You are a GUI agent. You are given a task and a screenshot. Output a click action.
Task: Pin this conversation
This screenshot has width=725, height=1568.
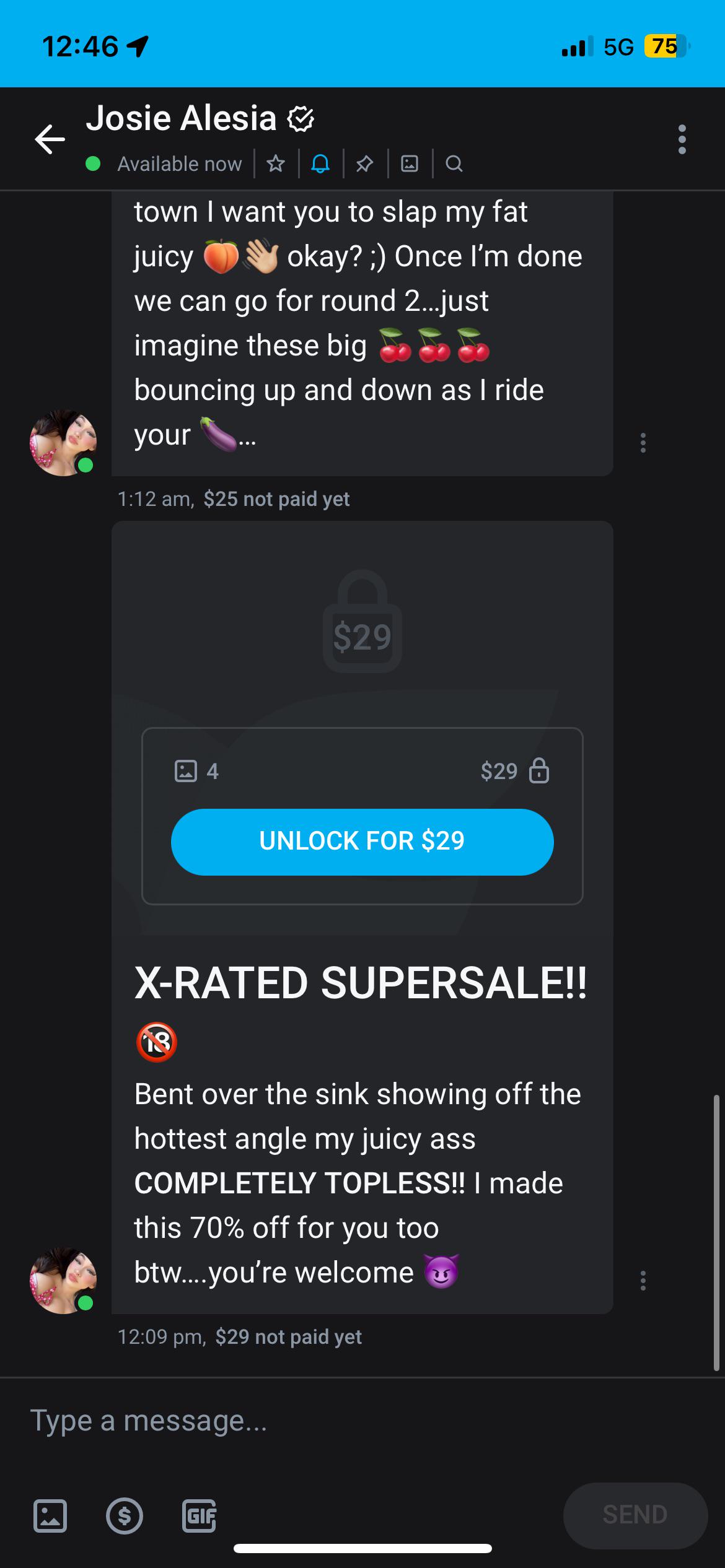[365, 163]
